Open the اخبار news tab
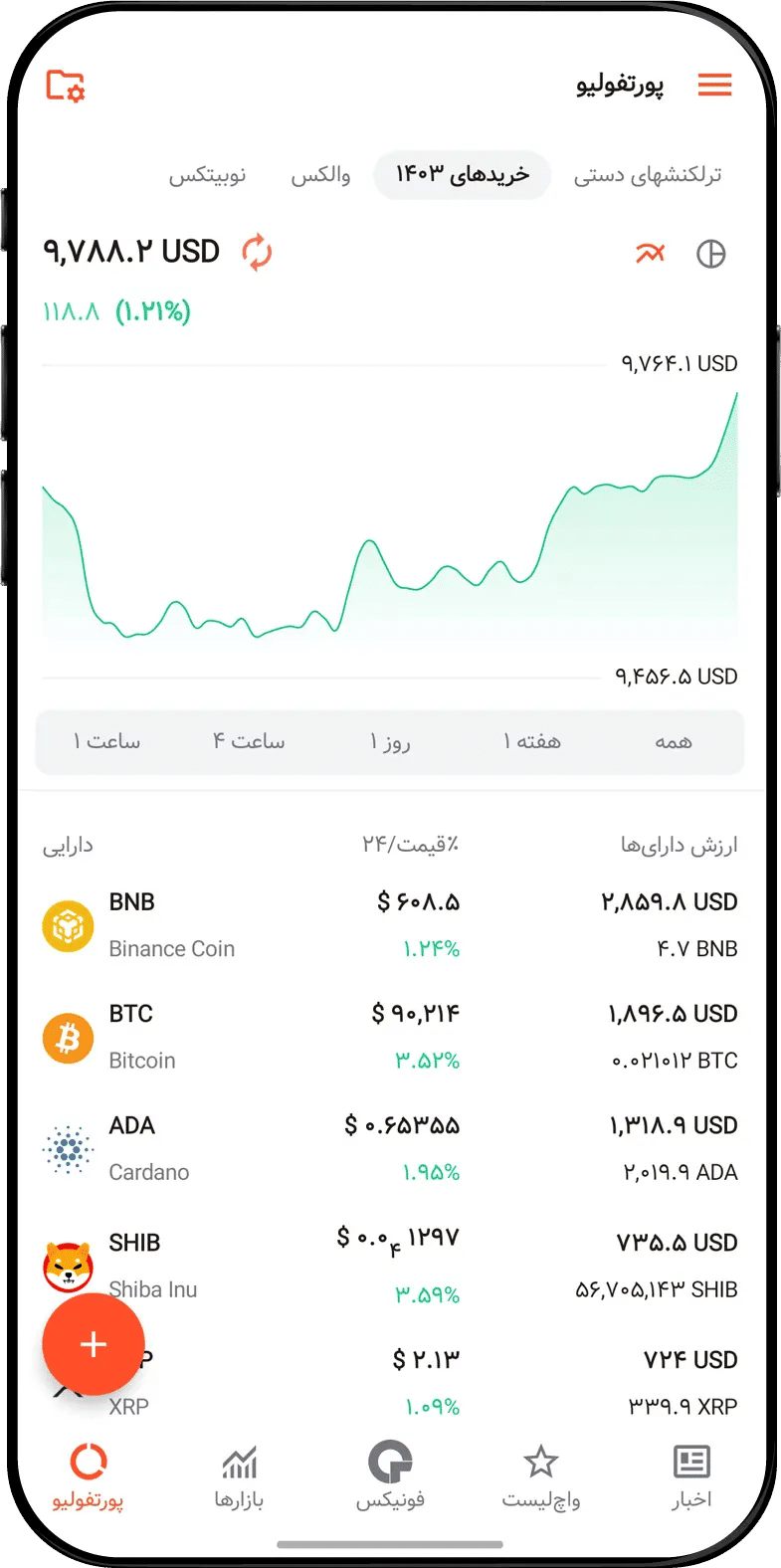This screenshot has height=1568, width=781. point(691,1478)
